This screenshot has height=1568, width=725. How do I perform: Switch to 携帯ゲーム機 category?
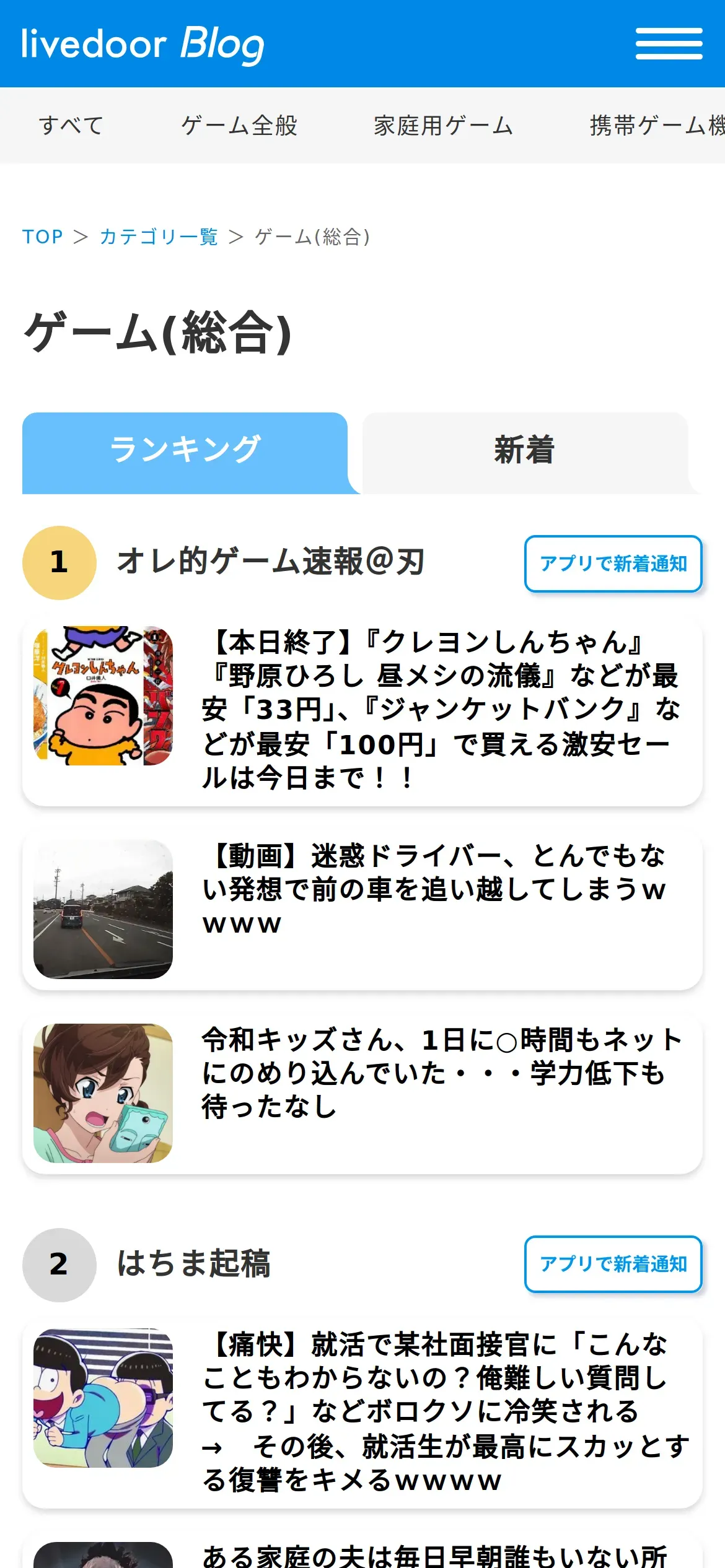(x=657, y=126)
